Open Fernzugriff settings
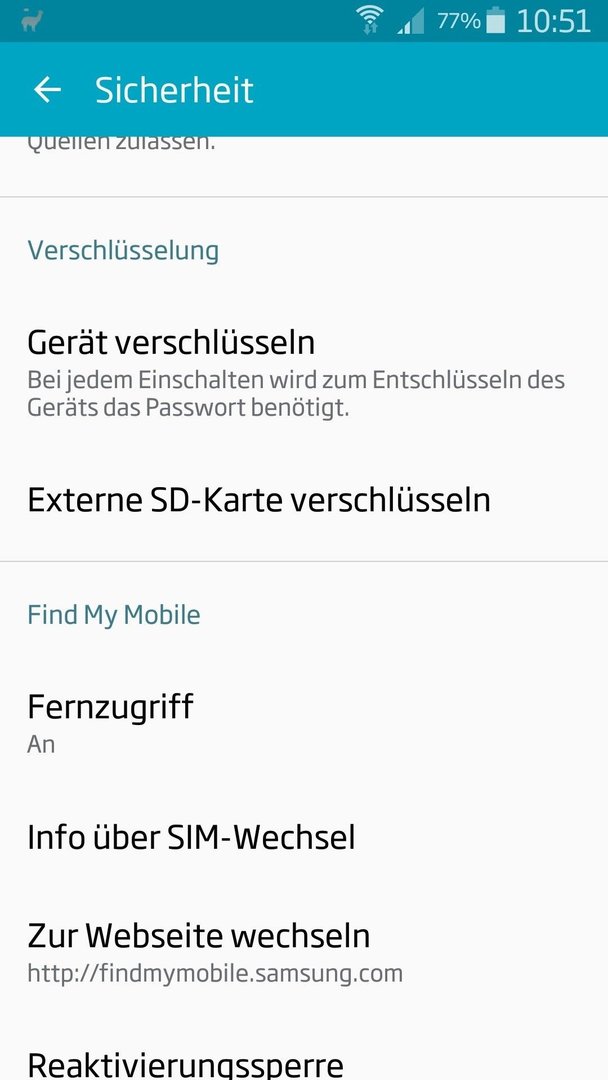The width and height of the screenshot is (608, 1080). (304, 722)
